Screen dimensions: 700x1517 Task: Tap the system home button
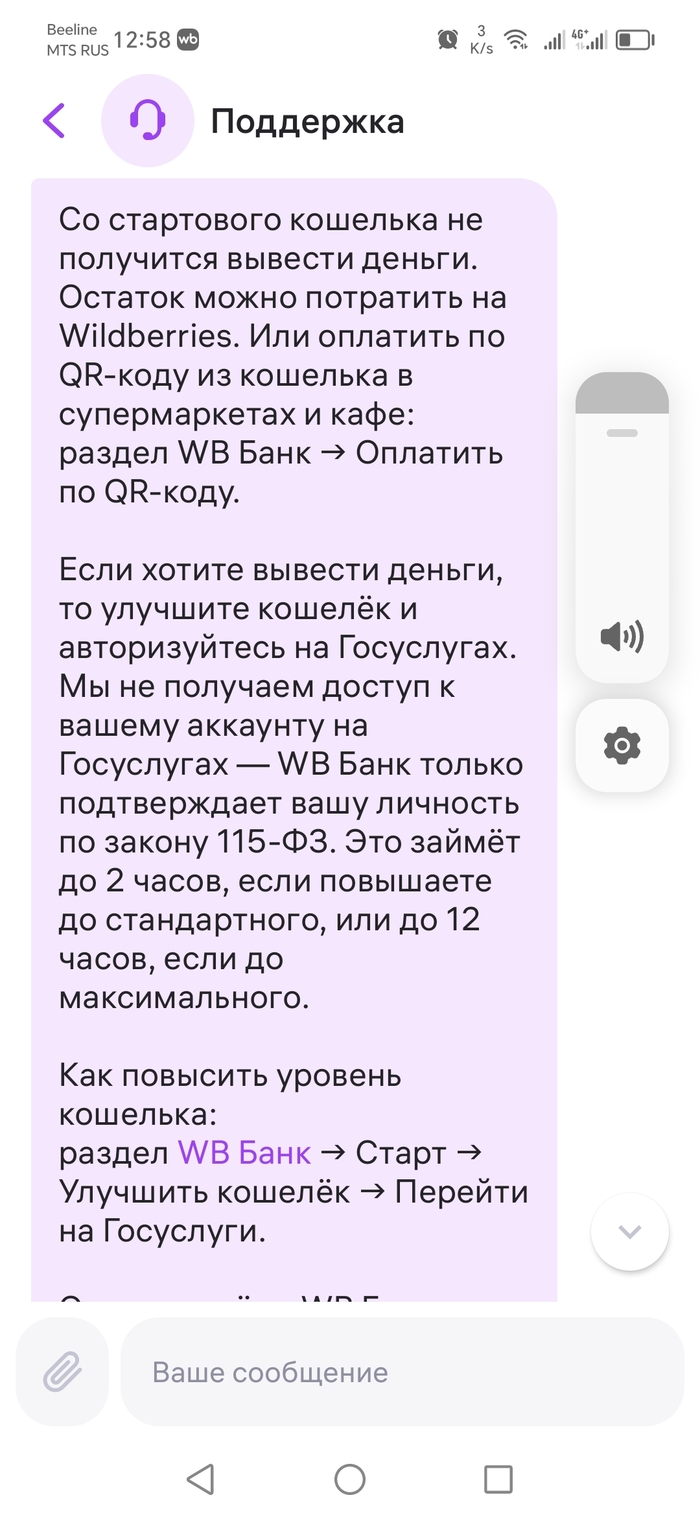(x=349, y=1479)
